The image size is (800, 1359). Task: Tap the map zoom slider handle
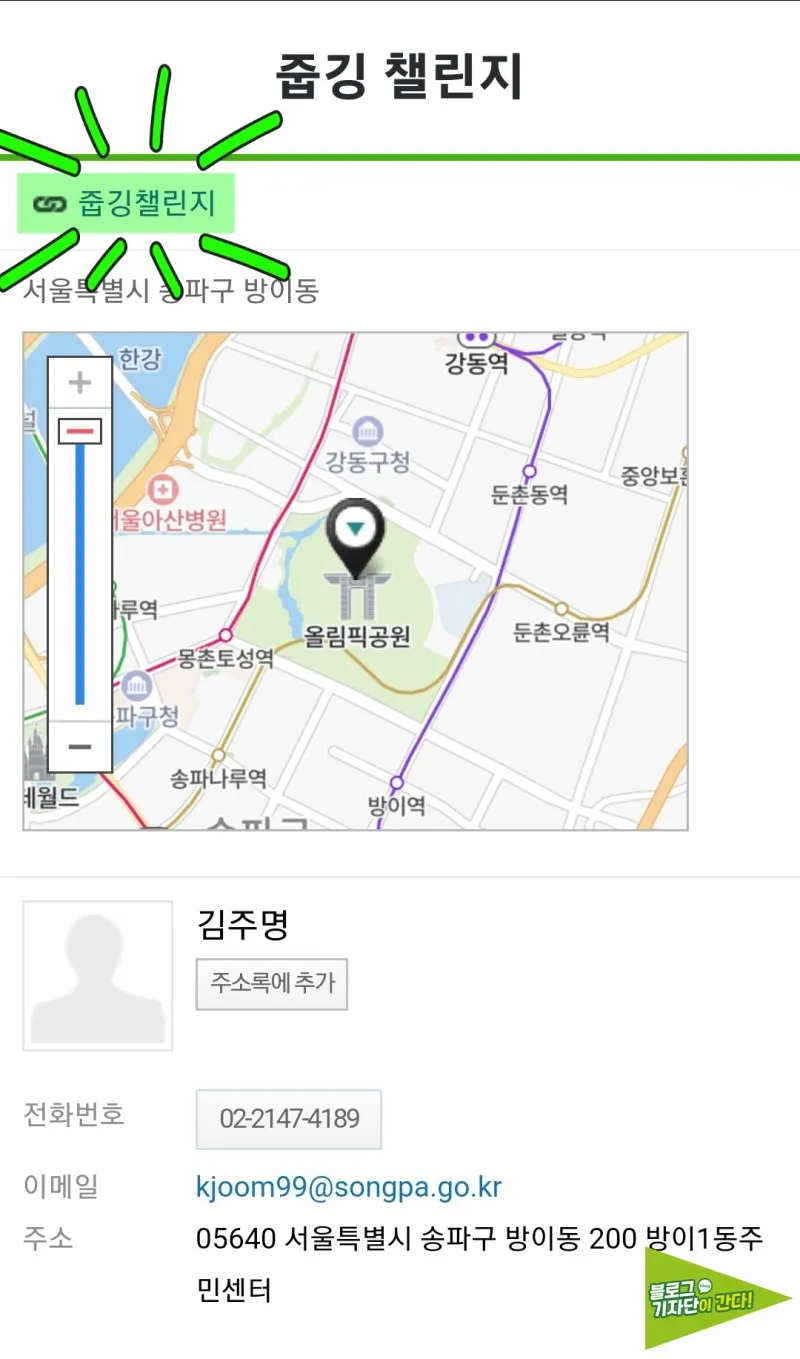click(x=80, y=432)
